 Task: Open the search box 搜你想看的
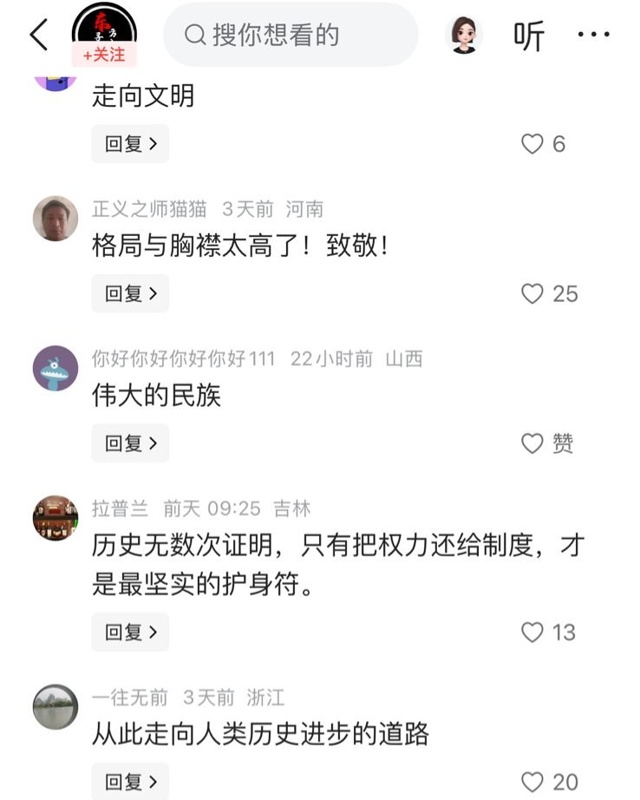290,35
